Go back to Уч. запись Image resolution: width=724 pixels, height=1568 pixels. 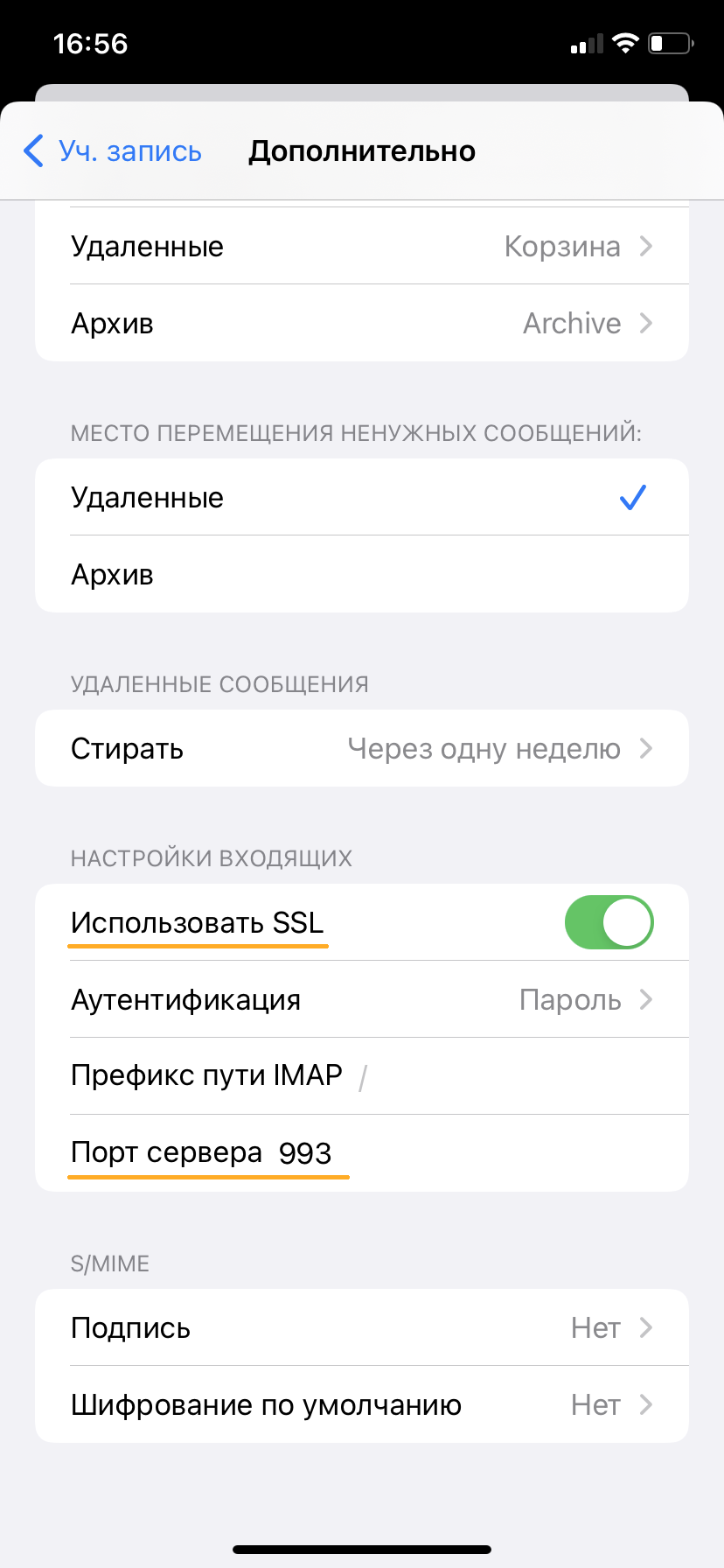click(113, 150)
